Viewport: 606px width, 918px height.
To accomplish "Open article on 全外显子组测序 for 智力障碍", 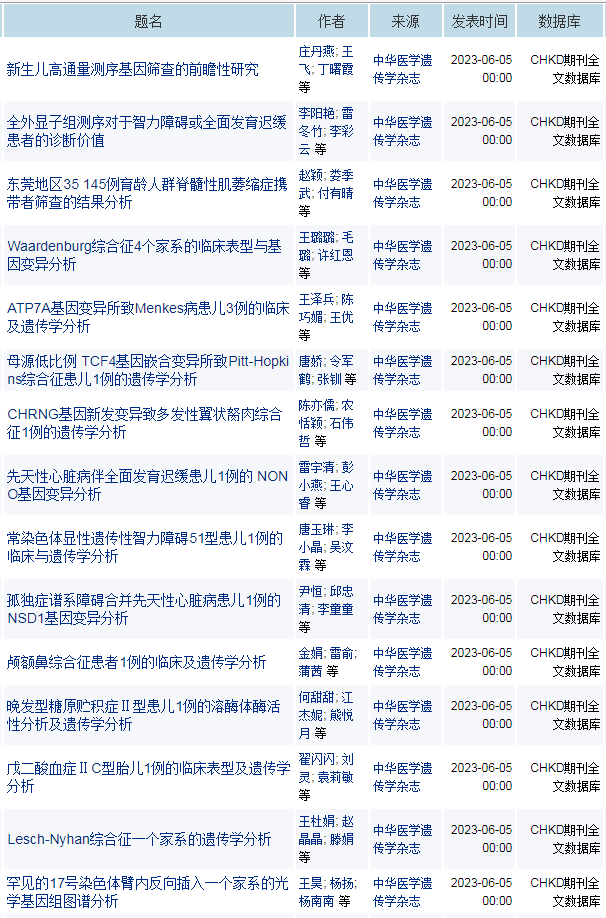I will coord(146,131).
